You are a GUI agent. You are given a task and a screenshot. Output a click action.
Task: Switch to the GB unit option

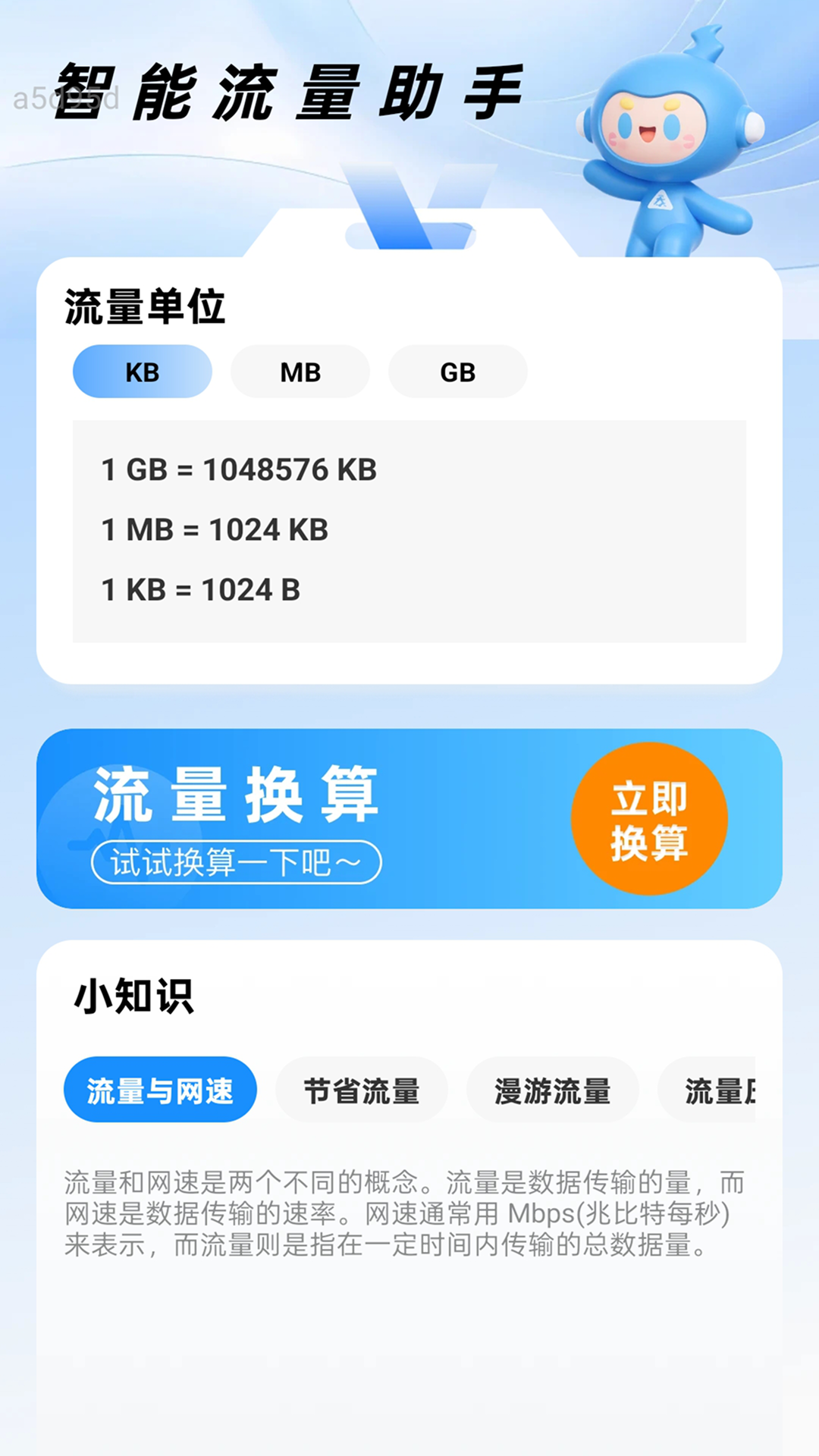(457, 372)
